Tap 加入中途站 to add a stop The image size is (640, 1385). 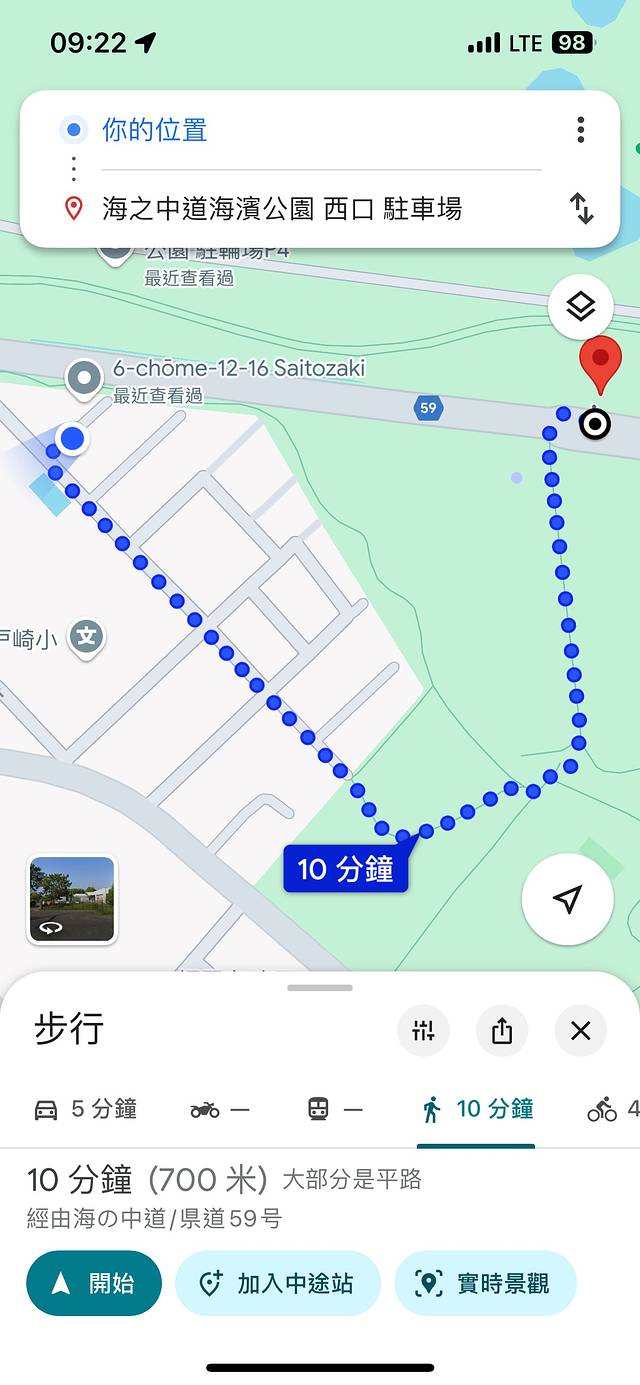pos(277,1283)
